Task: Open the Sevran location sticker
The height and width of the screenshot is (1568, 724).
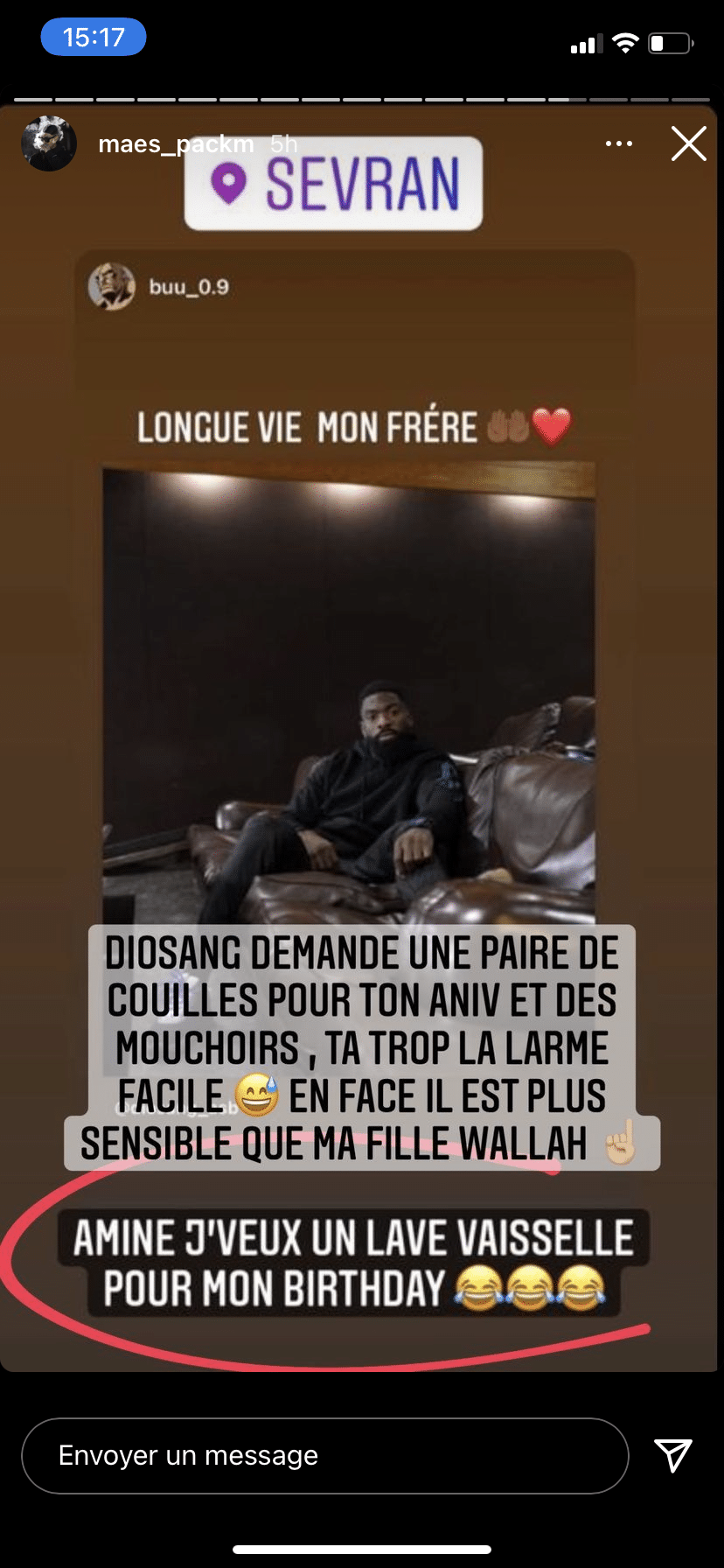Action: (333, 184)
